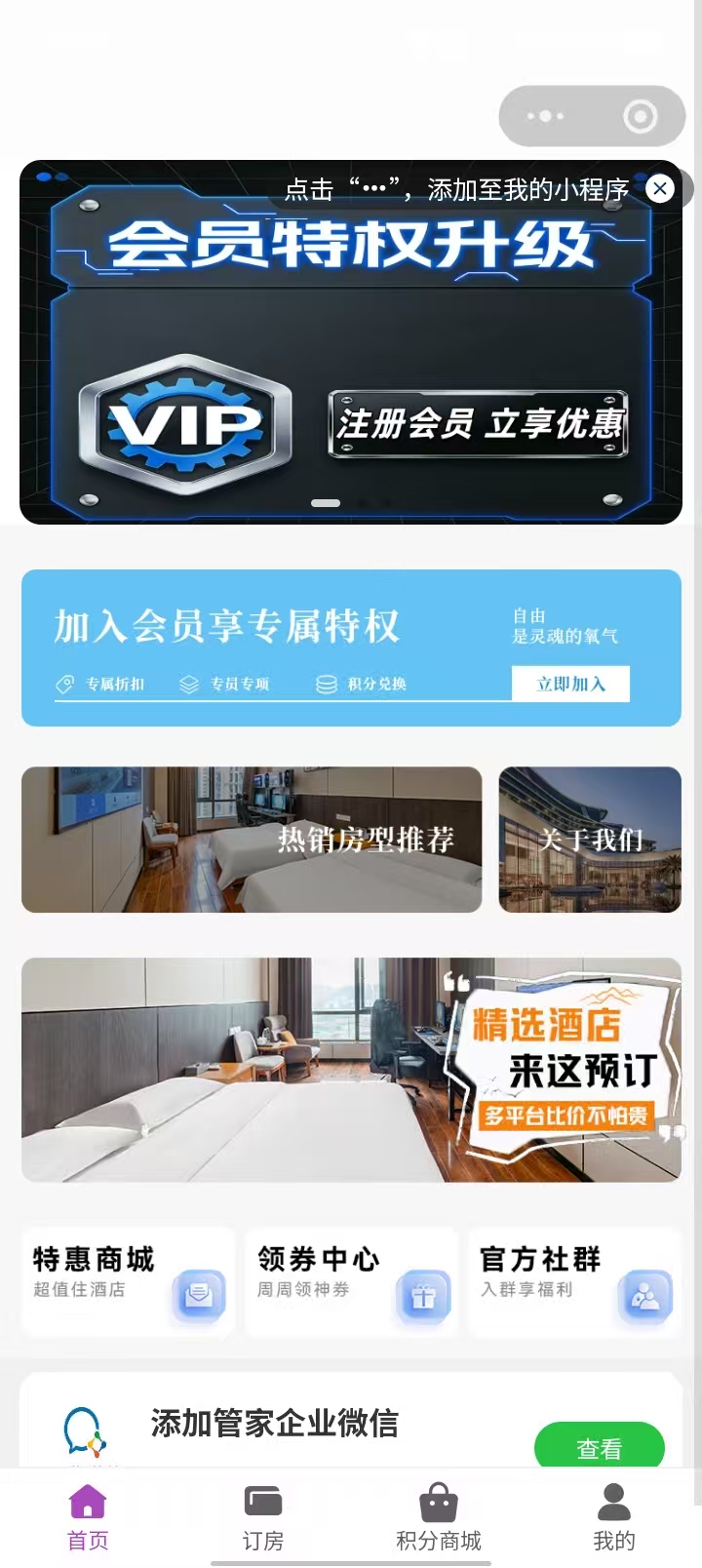This screenshot has height=1568, width=702.
Task: Open the 精选酒店 来这预订 banner
Action: tap(351, 1070)
